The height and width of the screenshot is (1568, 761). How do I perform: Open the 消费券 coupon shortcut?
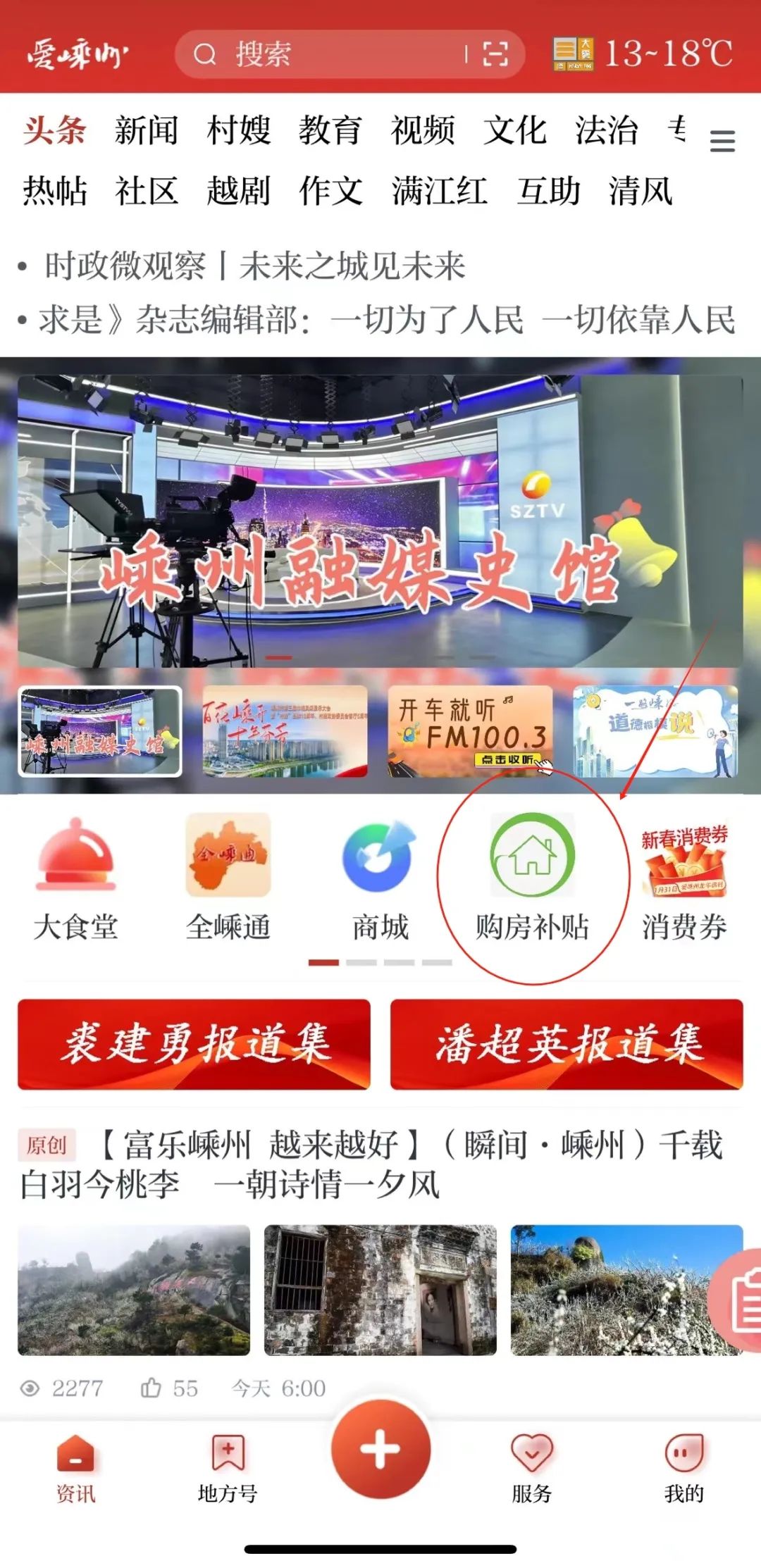click(x=684, y=878)
